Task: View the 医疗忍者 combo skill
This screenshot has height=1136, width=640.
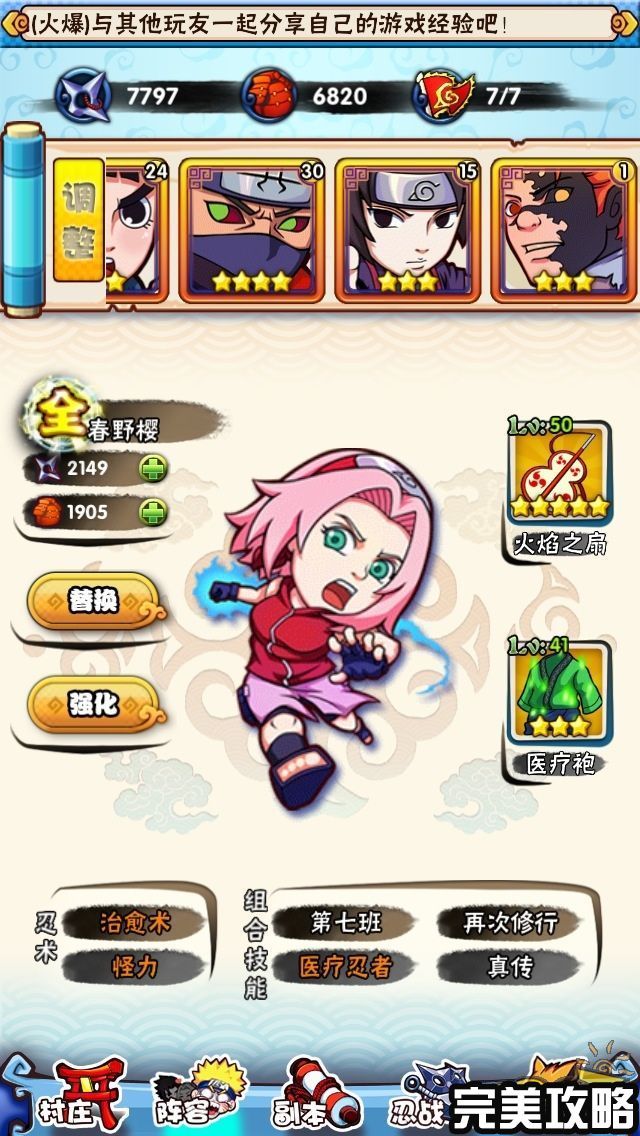Action: (346, 967)
